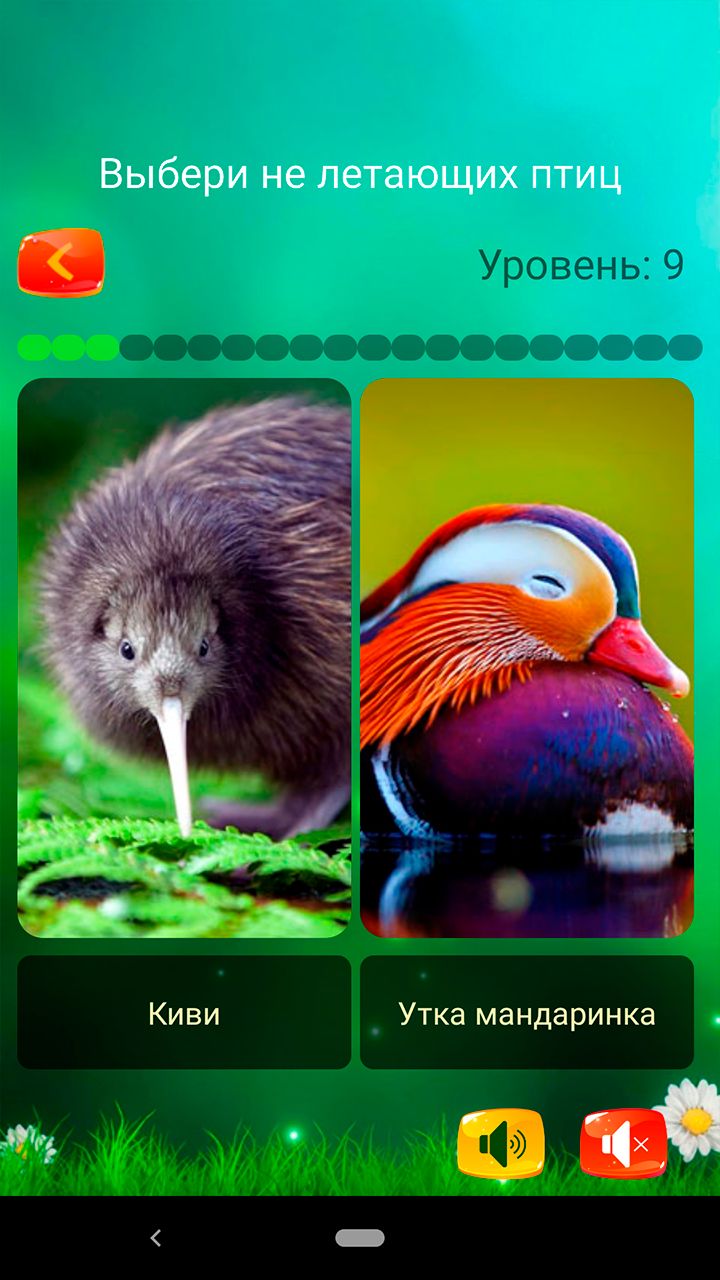Mute sound with red speaker button
Screen dimensions: 720x1280
click(623, 1143)
